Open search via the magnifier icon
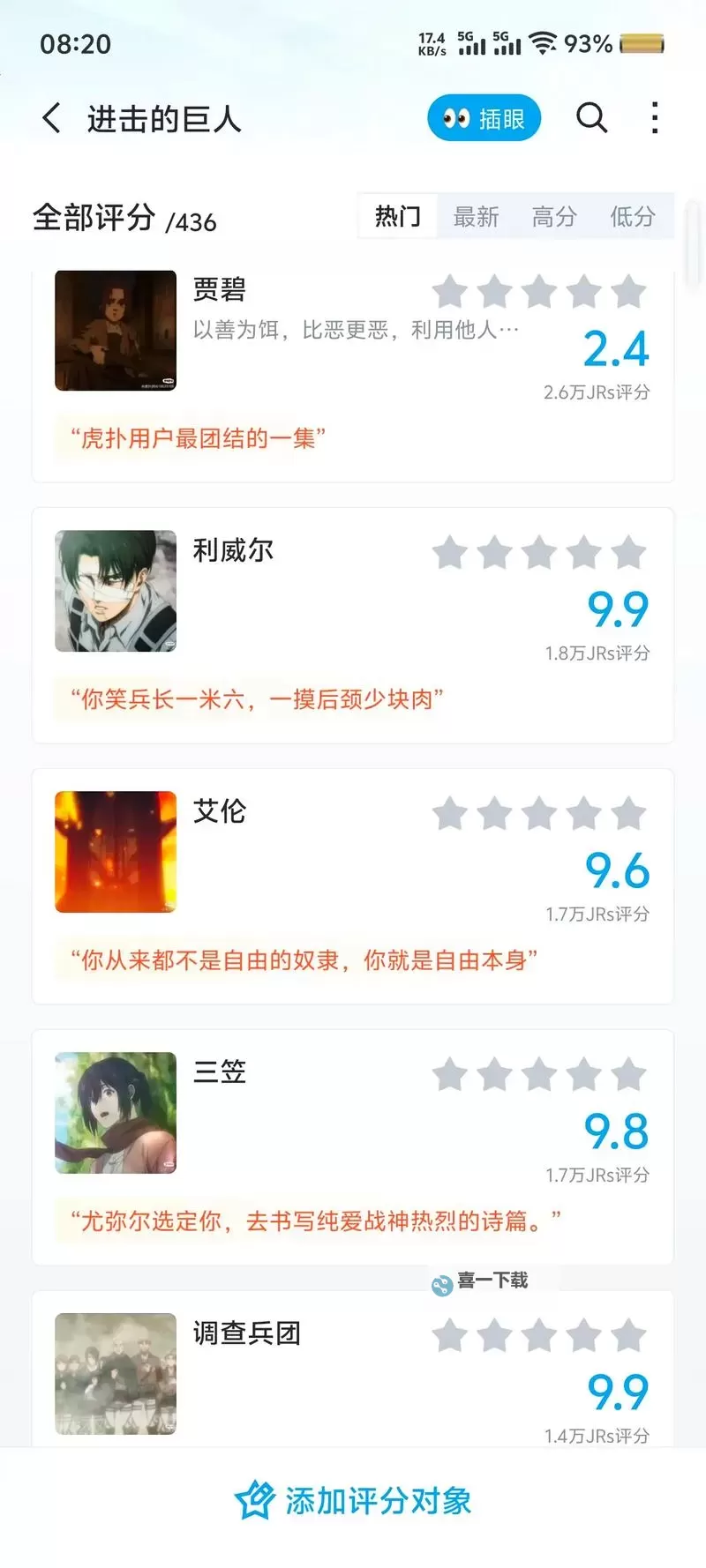Image resolution: width=706 pixels, height=1568 pixels. click(591, 117)
